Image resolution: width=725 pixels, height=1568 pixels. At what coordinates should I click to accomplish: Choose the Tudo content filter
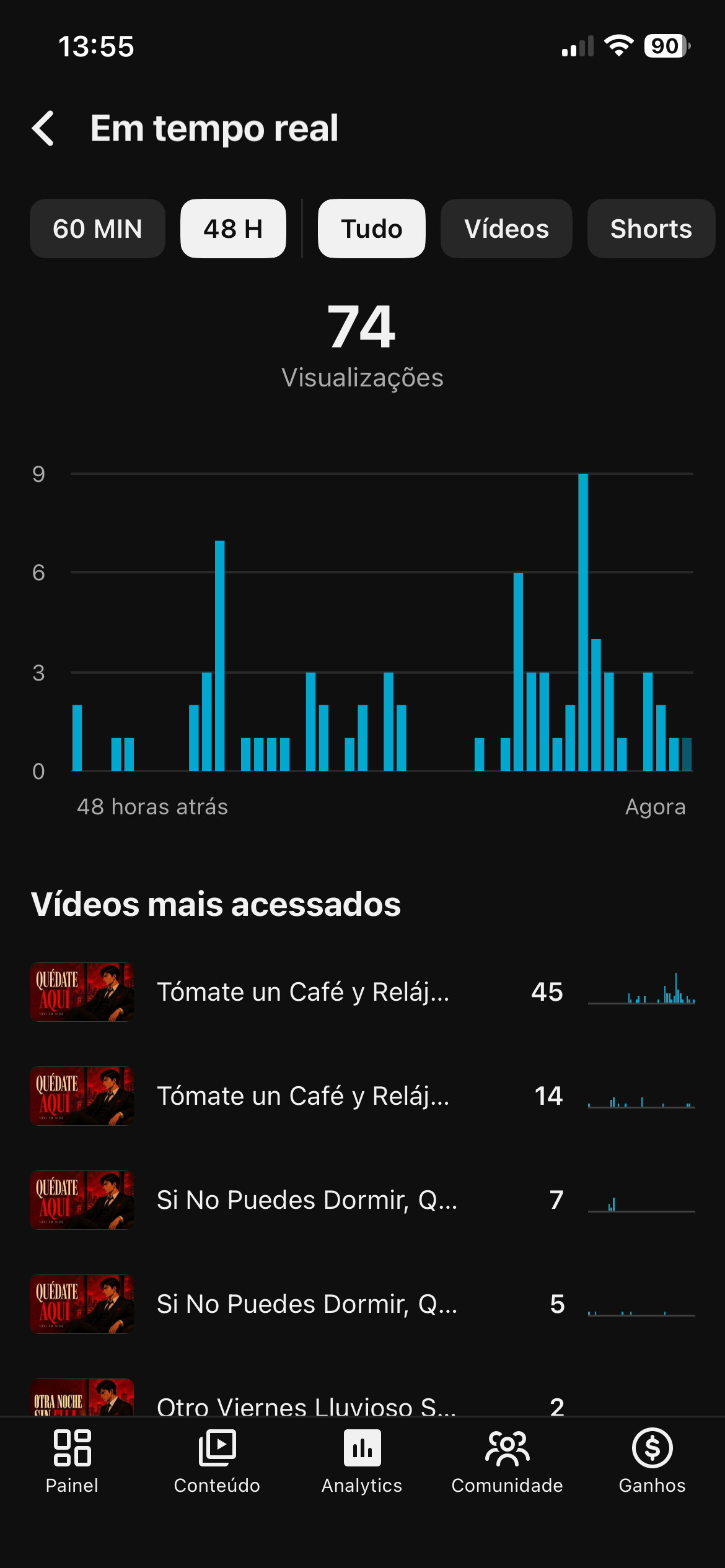(x=372, y=229)
